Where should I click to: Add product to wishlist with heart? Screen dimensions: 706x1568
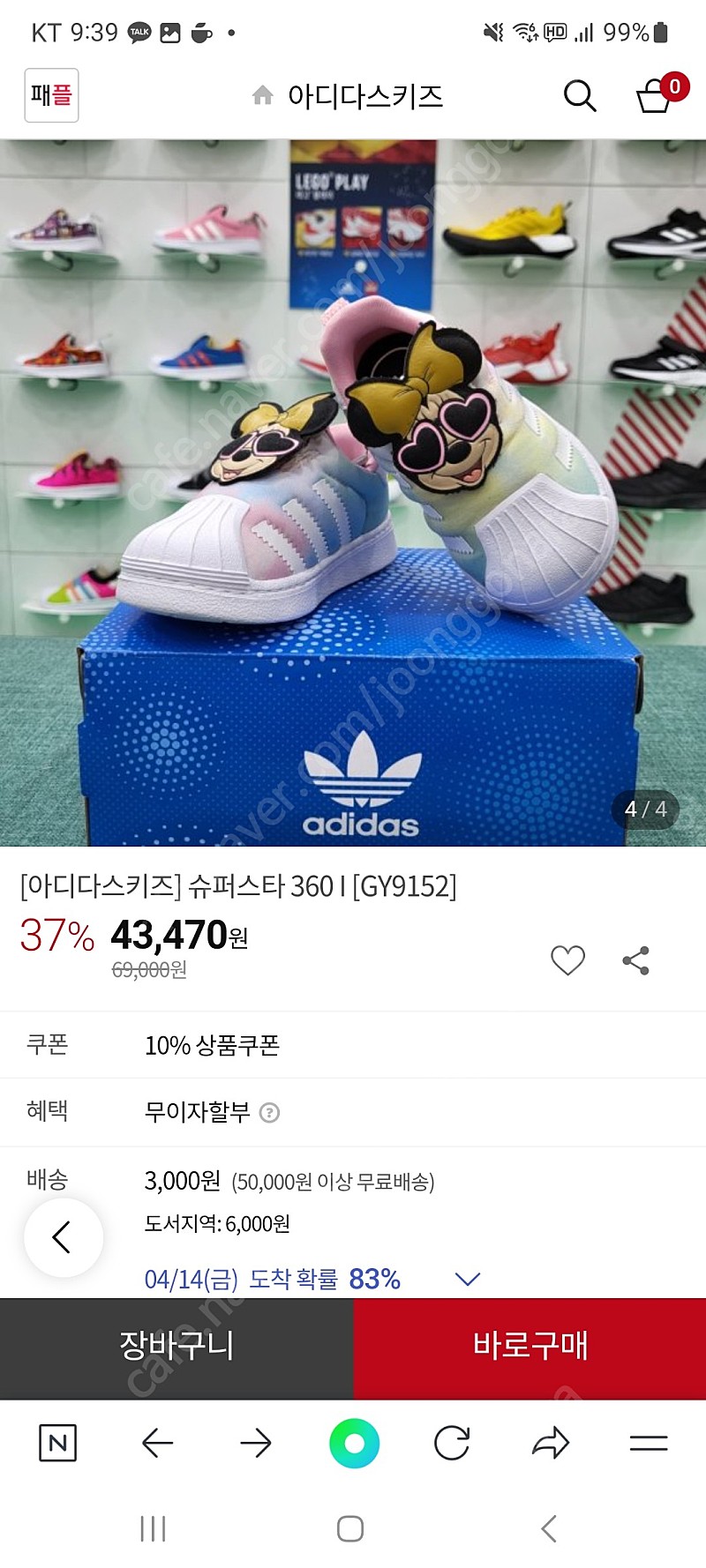[567, 960]
